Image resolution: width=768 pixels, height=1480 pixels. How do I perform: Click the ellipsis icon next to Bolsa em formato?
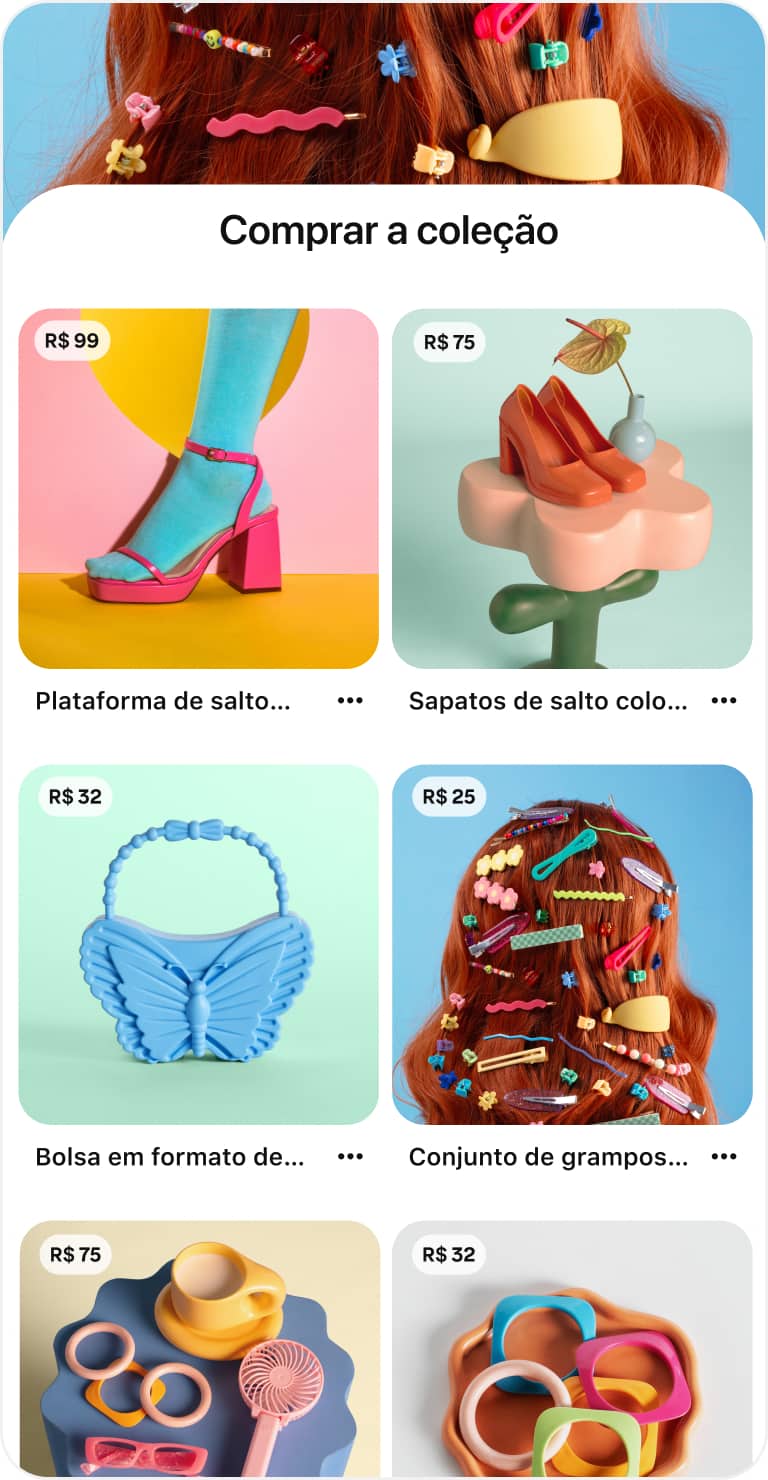tap(351, 1156)
